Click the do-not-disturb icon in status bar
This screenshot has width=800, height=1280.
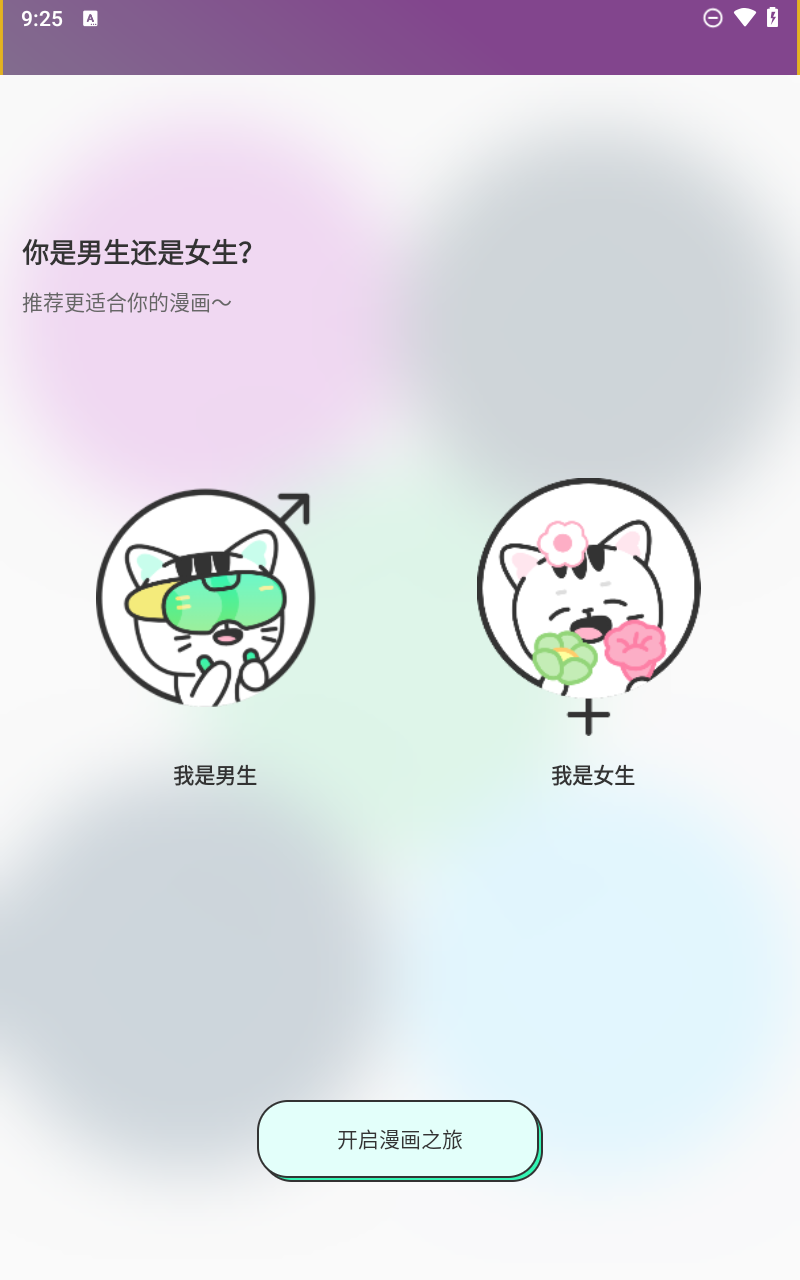[712, 18]
